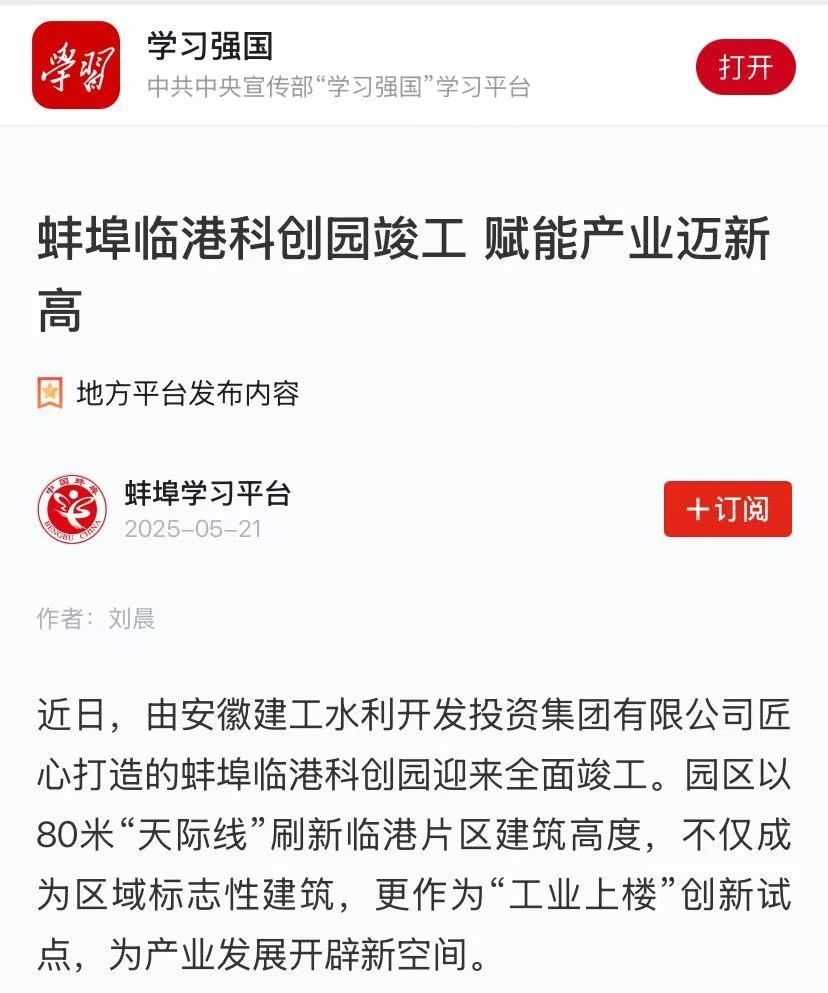Click the 蚌埠学习平台 publisher name

click(x=207, y=492)
